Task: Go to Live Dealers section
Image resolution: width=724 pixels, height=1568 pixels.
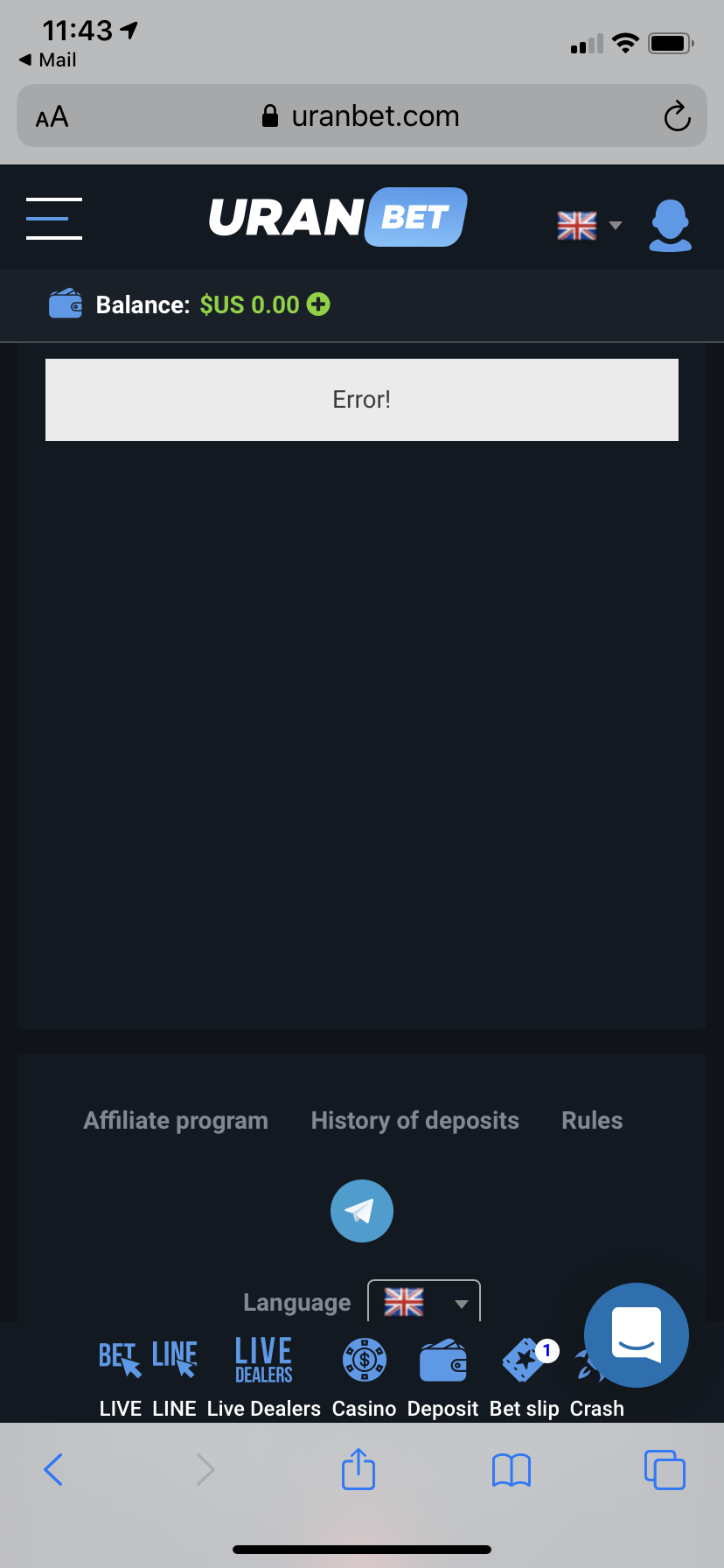Action: click(x=263, y=1374)
